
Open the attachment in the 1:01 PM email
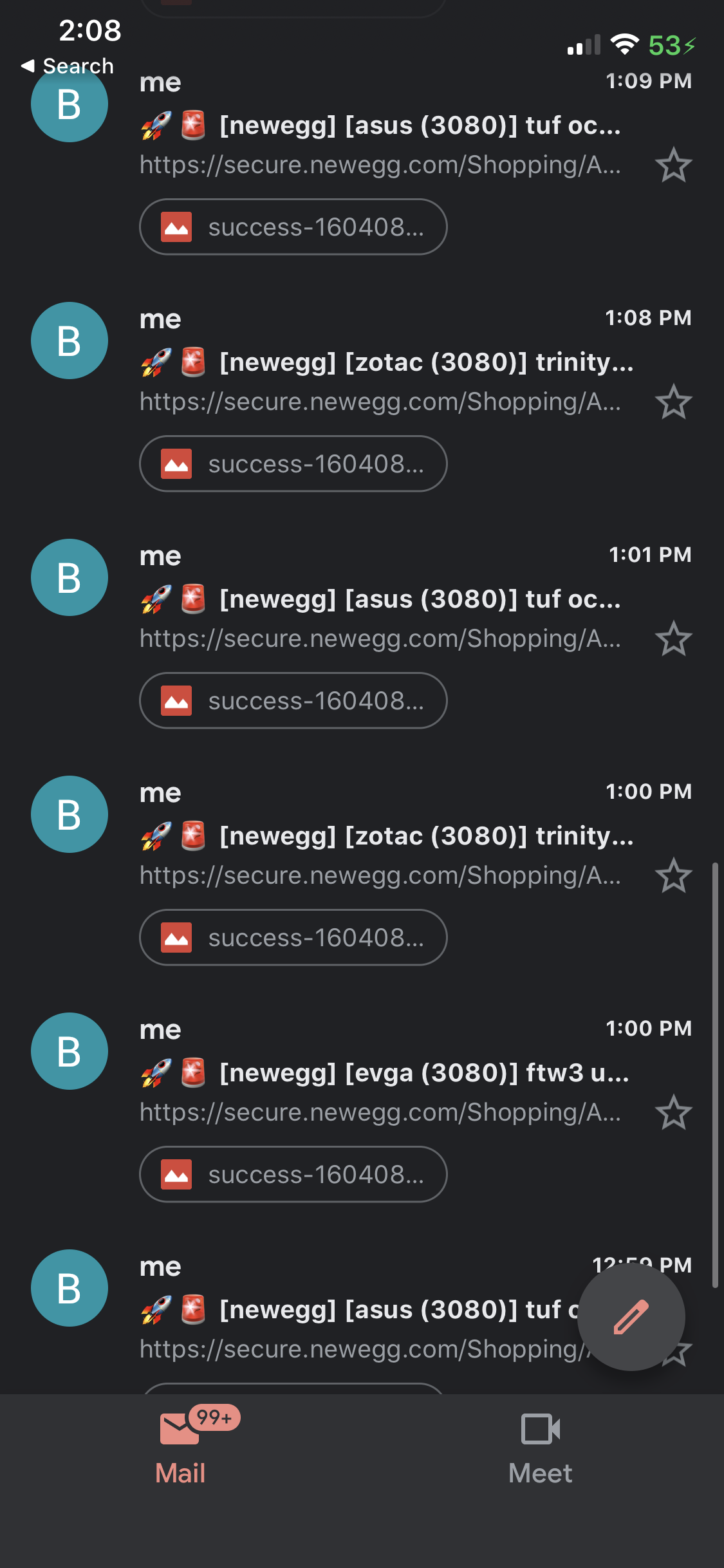point(293,700)
